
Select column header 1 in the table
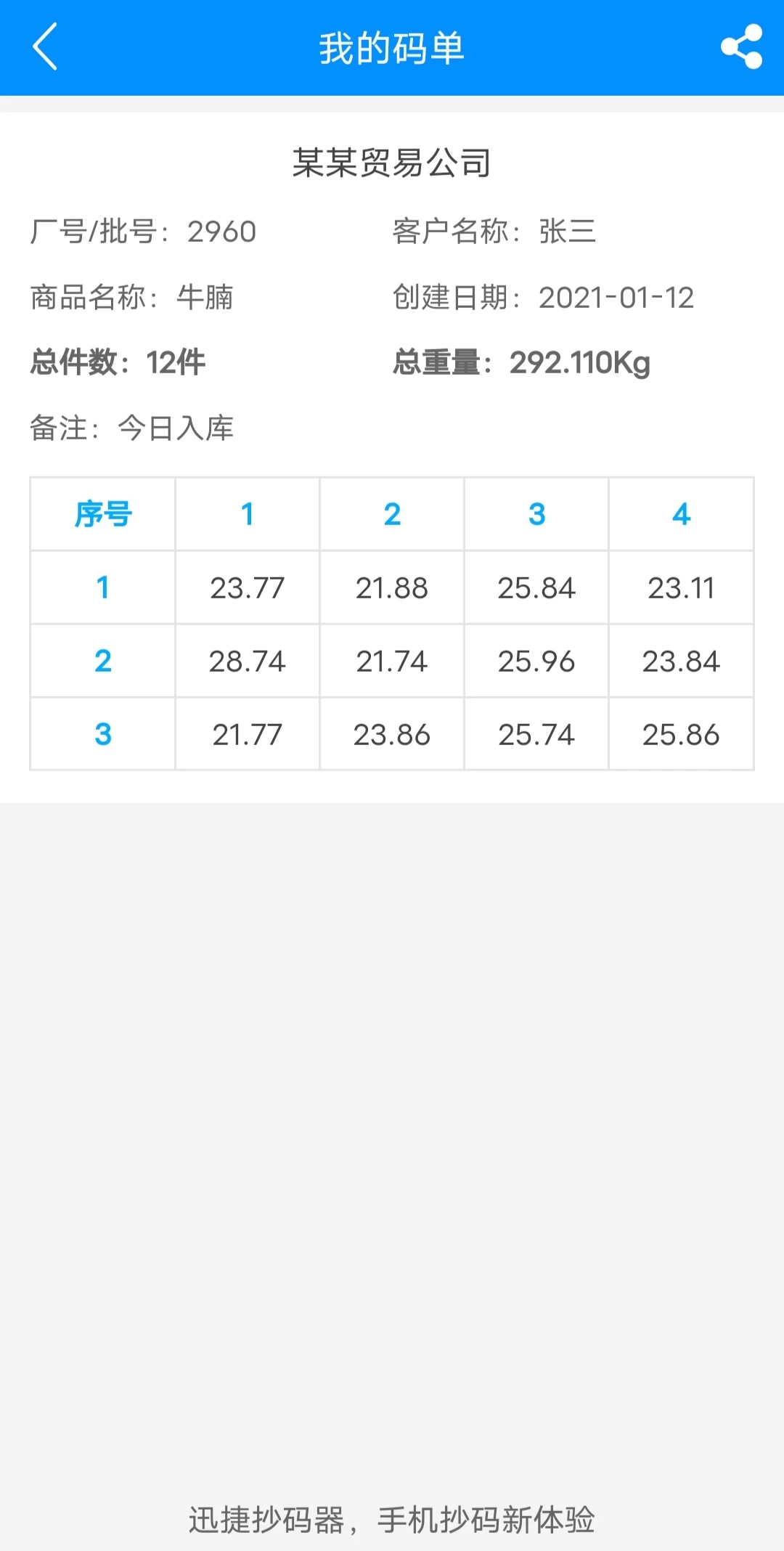pos(246,514)
